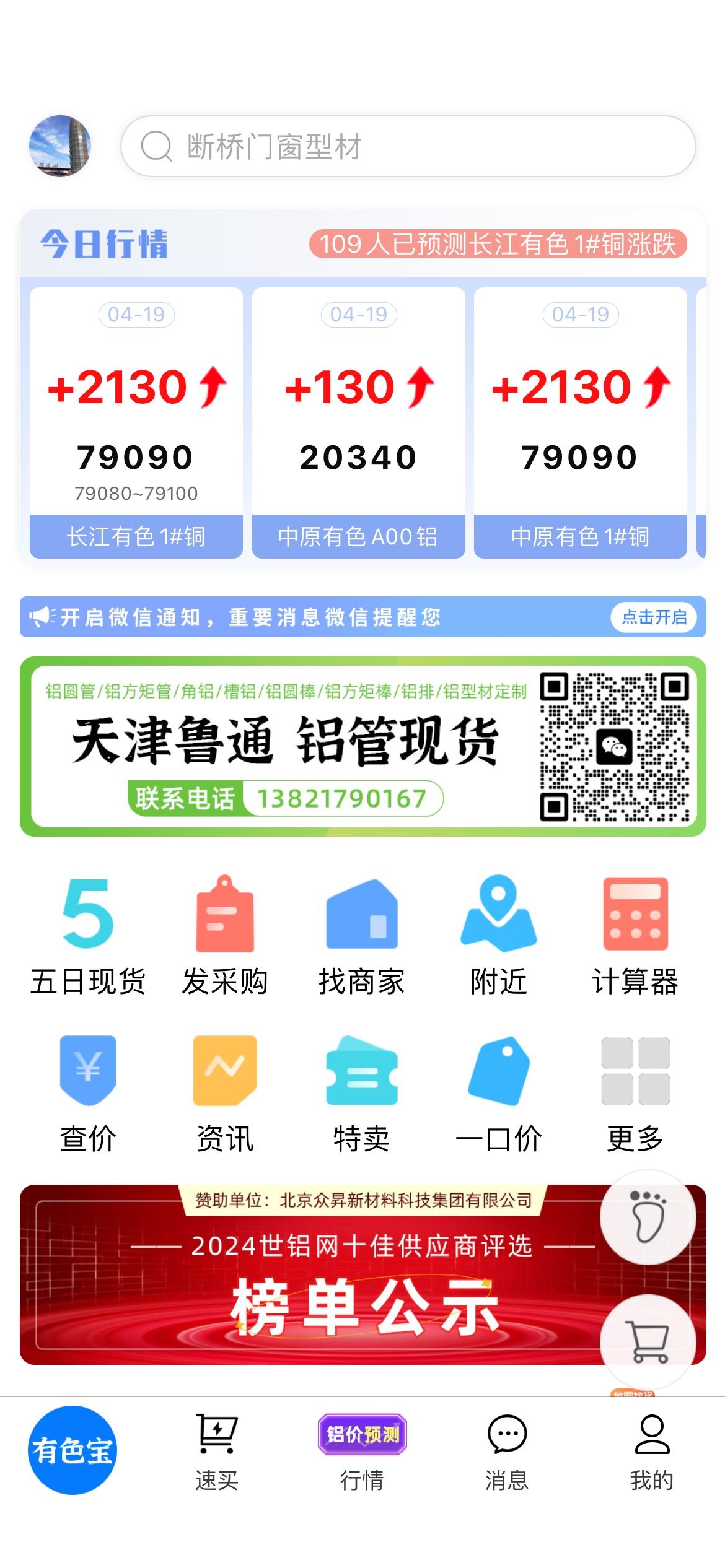Viewport: 725px width, 1568px height.
Task: Open 附近 map feature
Action: 499,936
